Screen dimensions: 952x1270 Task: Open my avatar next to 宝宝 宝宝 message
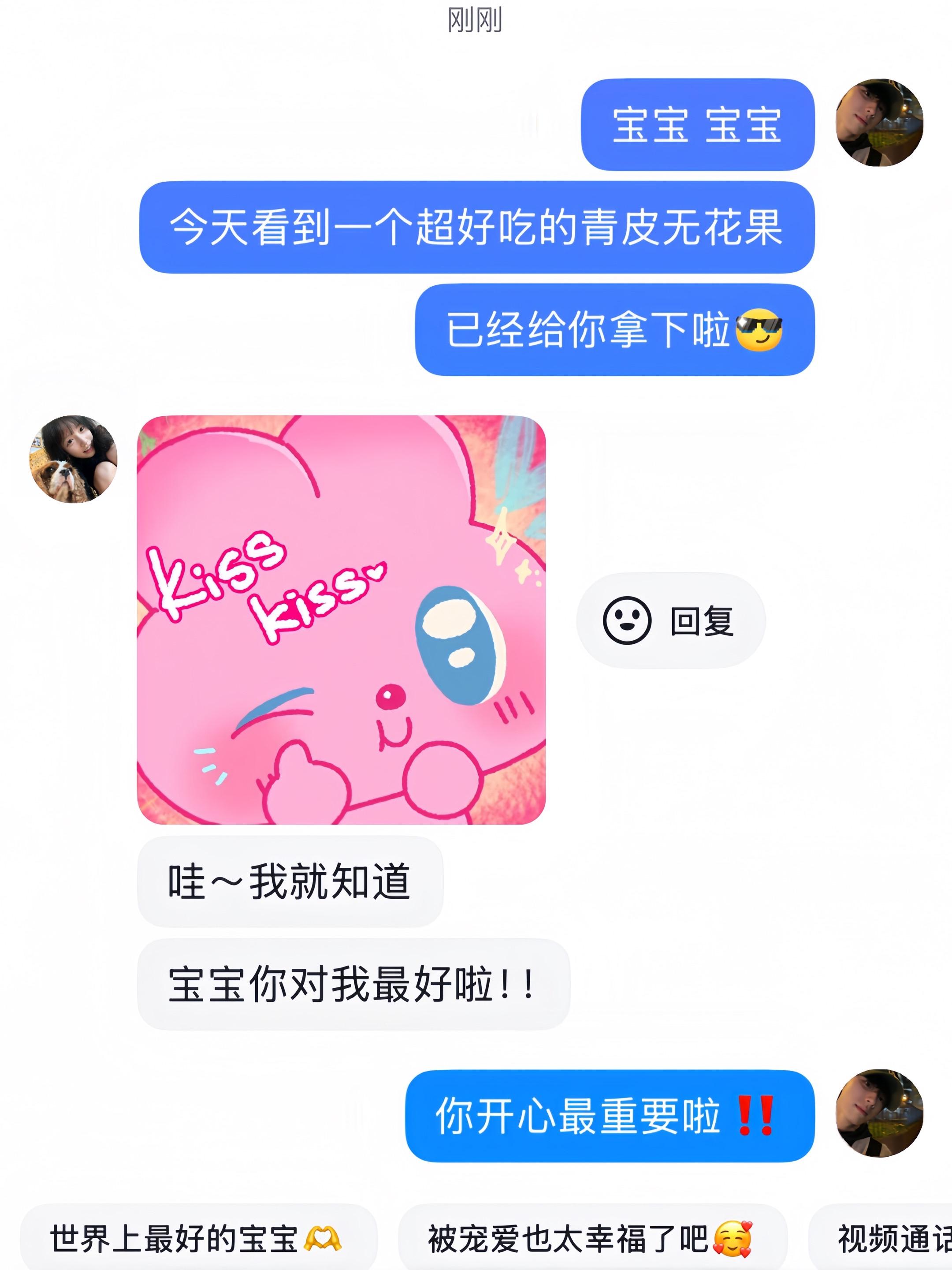pos(879,123)
